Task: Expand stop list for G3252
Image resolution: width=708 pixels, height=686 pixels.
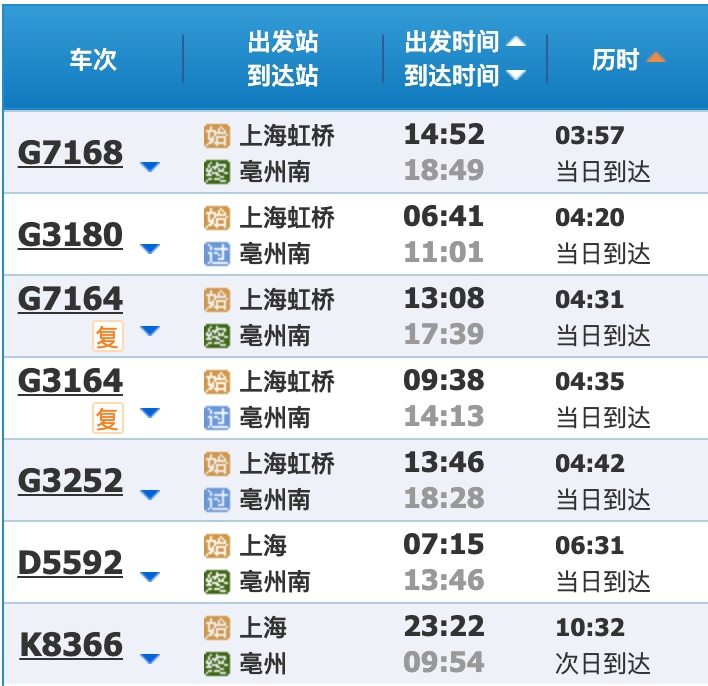Action: (150, 495)
